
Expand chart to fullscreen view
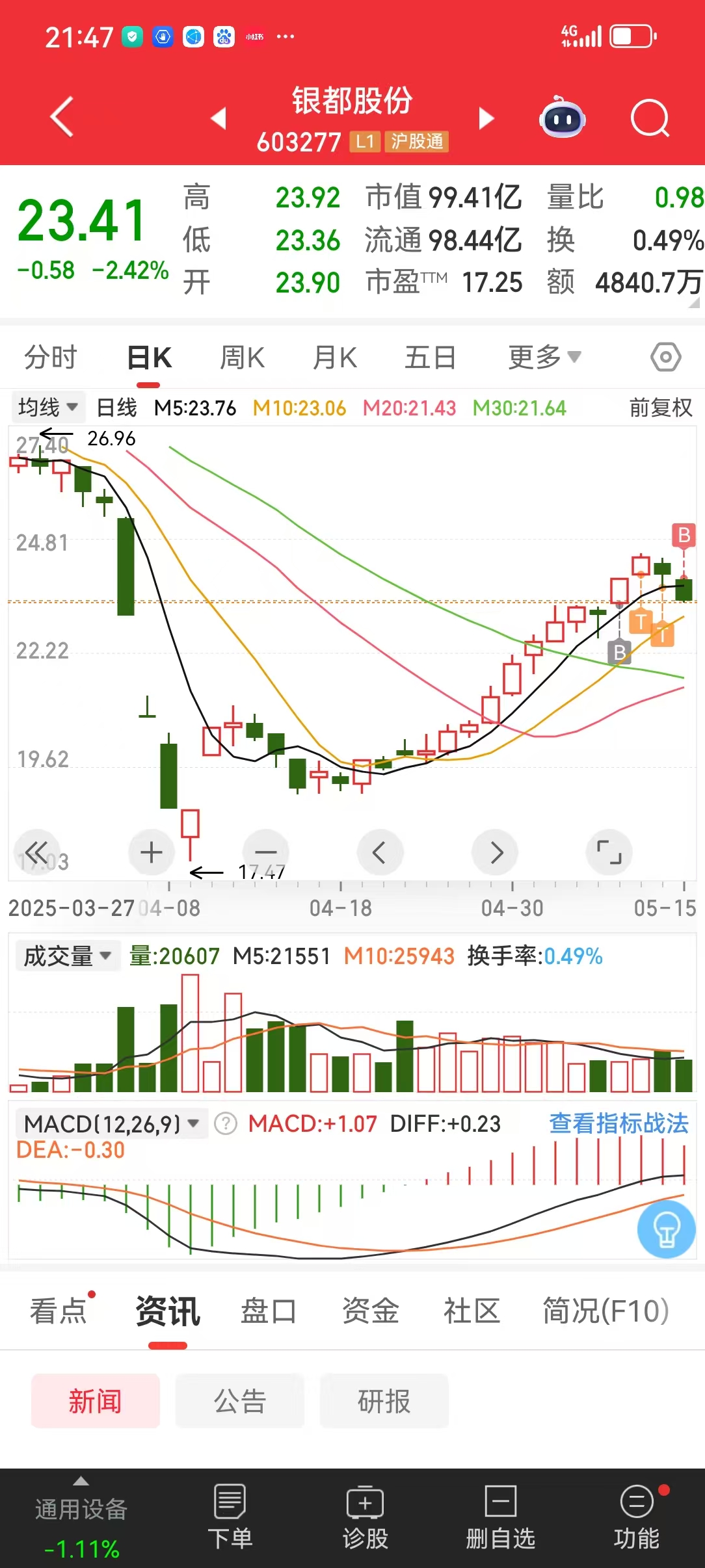[609, 852]
